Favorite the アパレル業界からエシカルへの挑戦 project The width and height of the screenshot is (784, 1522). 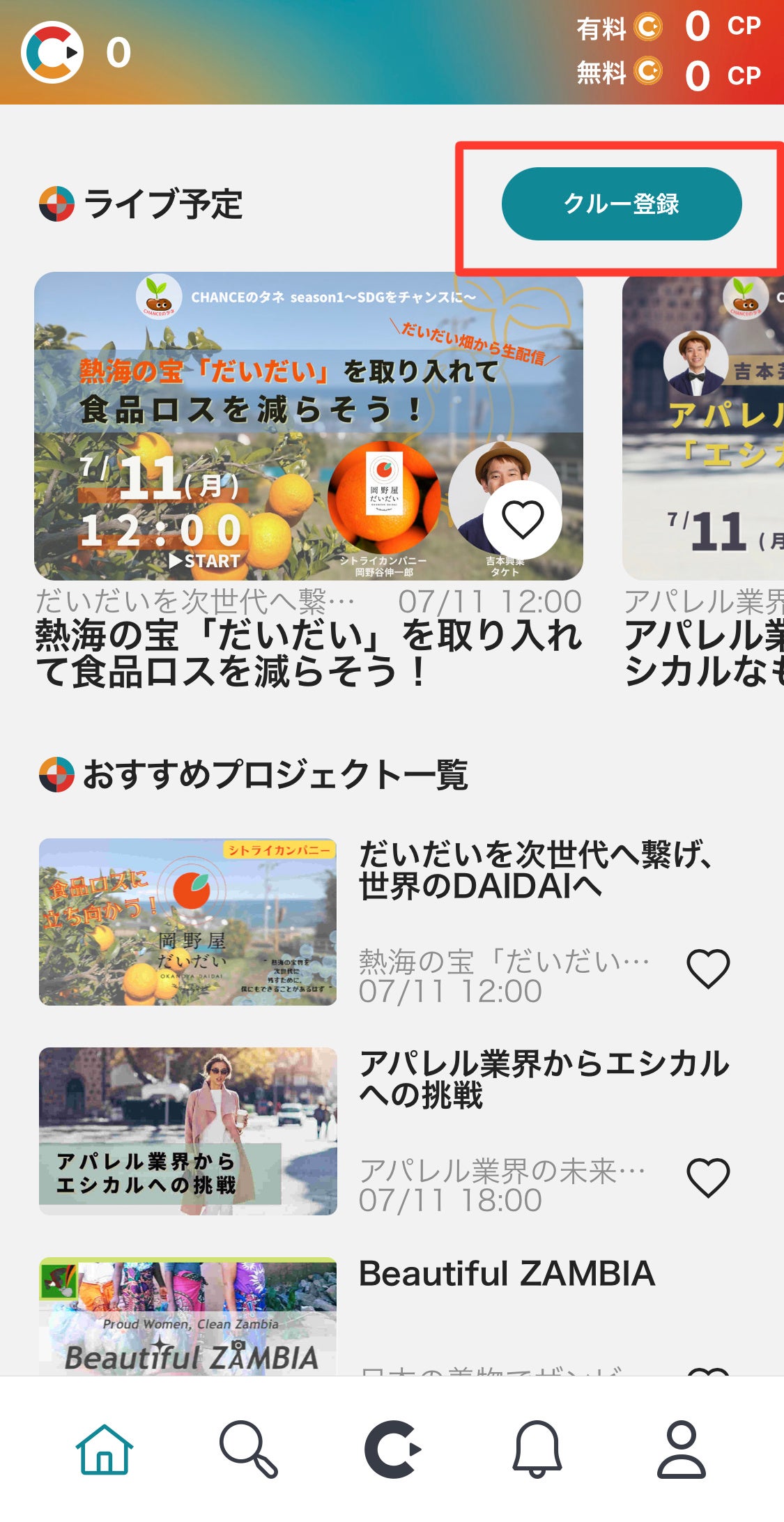[708, 1177]
